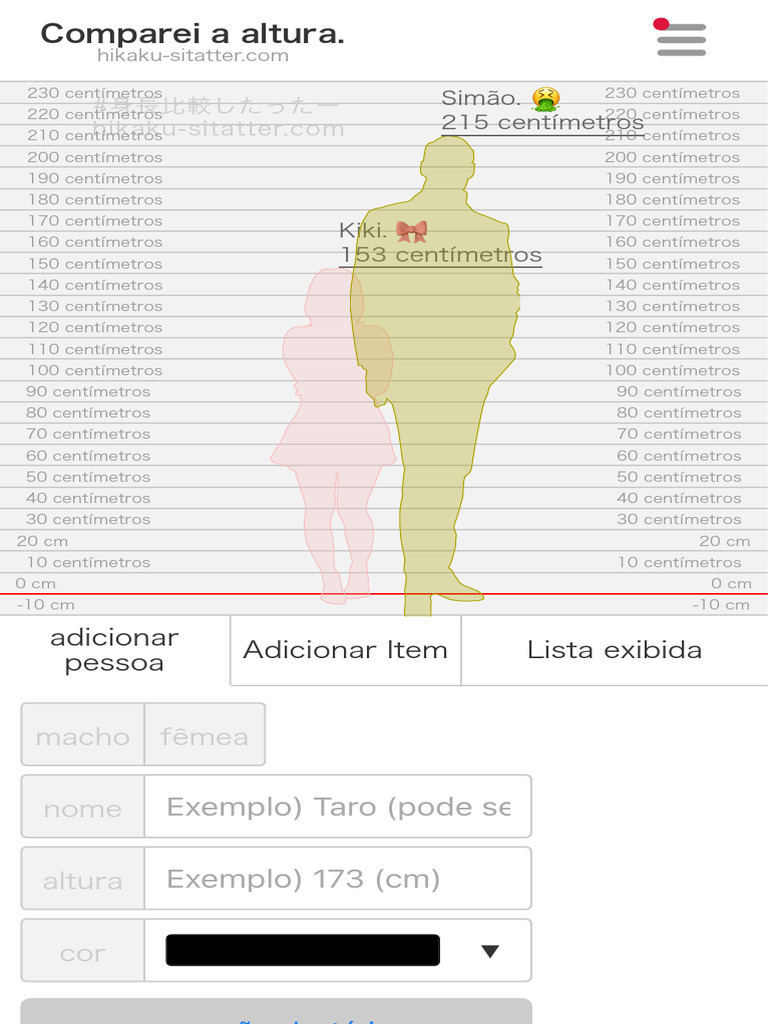
Task: Focus the altura input field
Action: tap(338, 878)
